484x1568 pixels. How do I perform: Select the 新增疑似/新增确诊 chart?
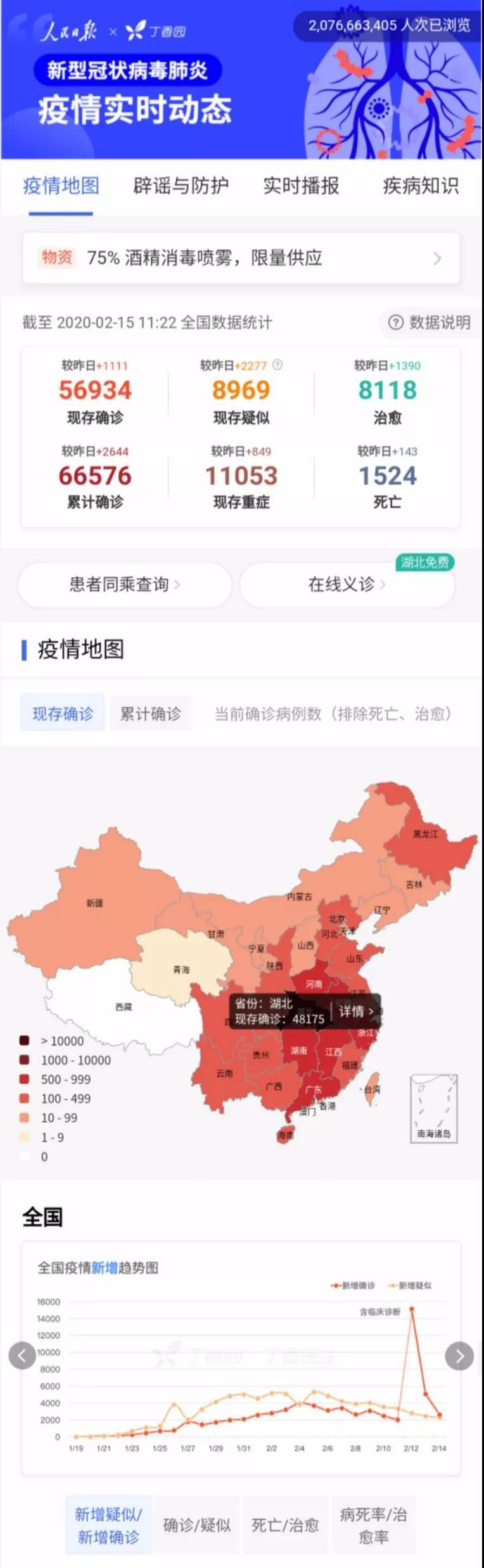click(x=108, y=1526)
